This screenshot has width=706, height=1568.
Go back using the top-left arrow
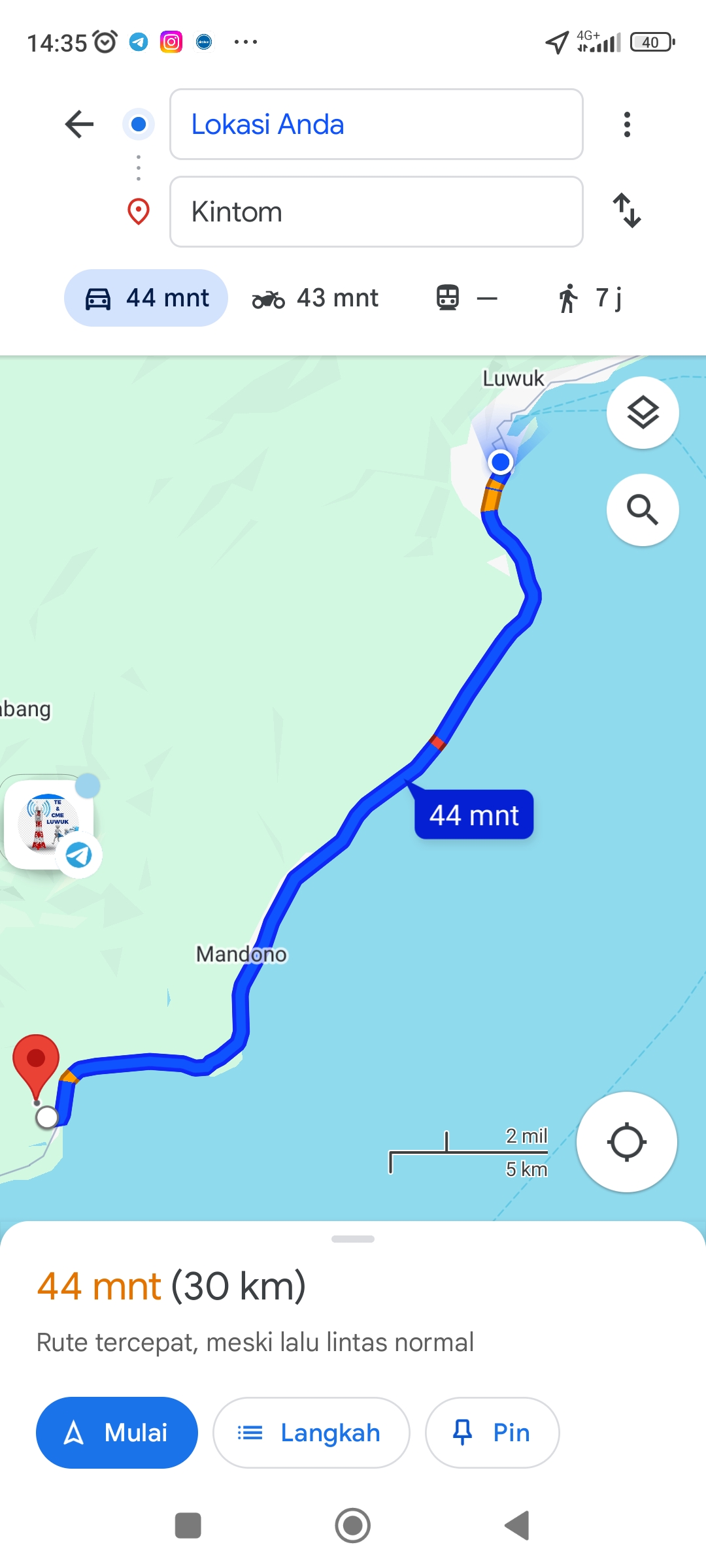[x=80, y=124]
